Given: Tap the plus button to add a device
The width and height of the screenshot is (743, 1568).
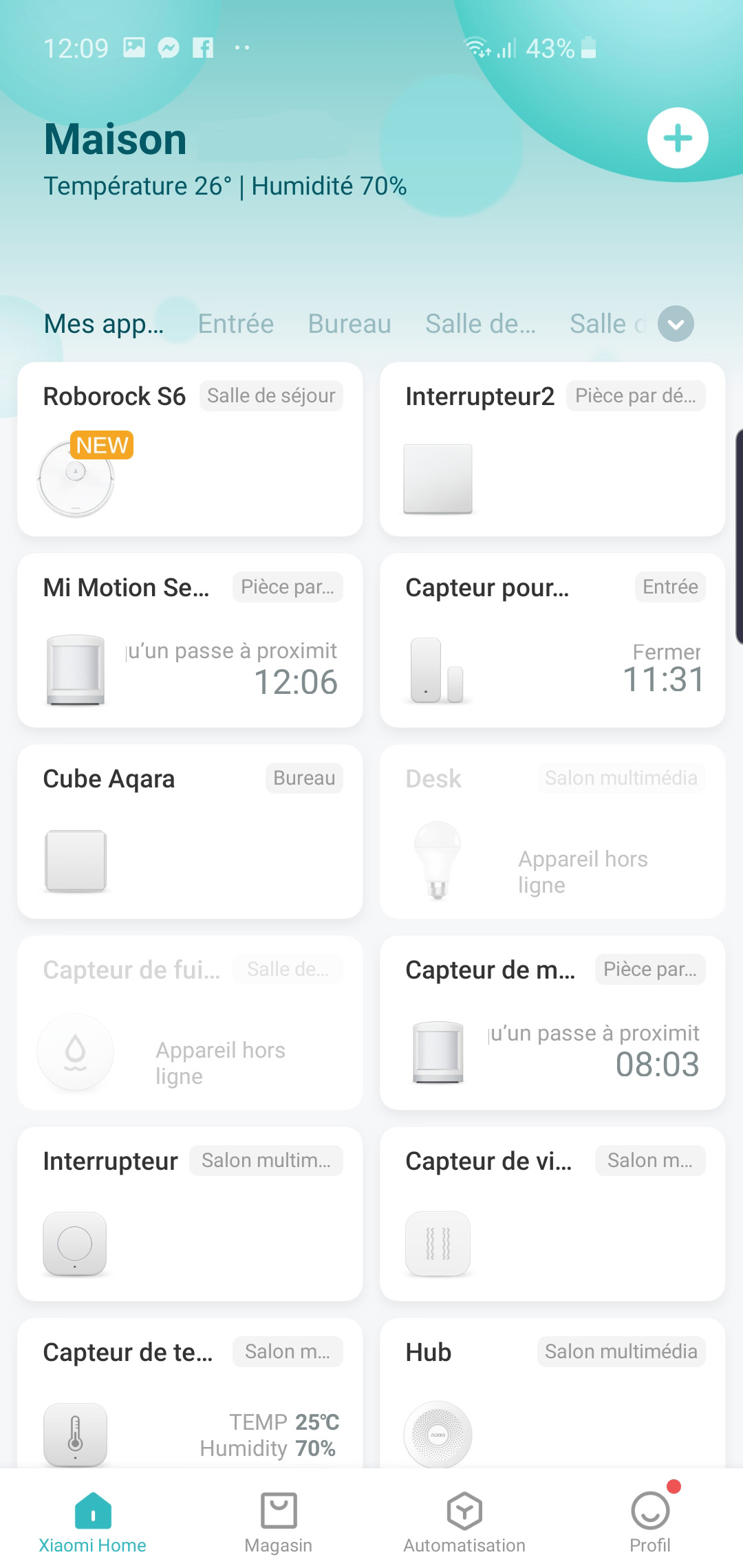Looking at the screenshot, I should (x=678, y=138).
